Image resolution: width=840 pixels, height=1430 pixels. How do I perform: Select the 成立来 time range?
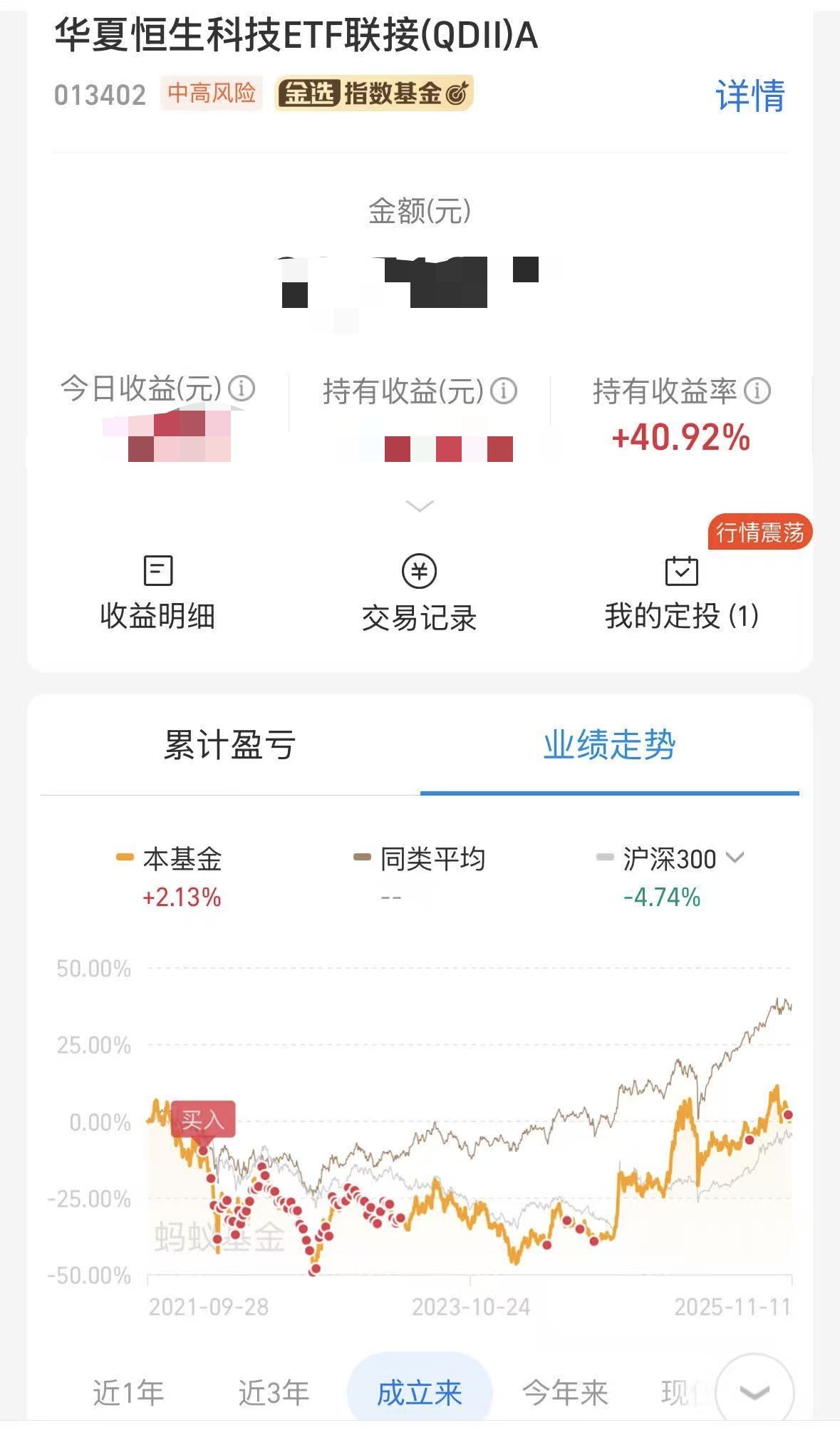[x=419, y=1392]
